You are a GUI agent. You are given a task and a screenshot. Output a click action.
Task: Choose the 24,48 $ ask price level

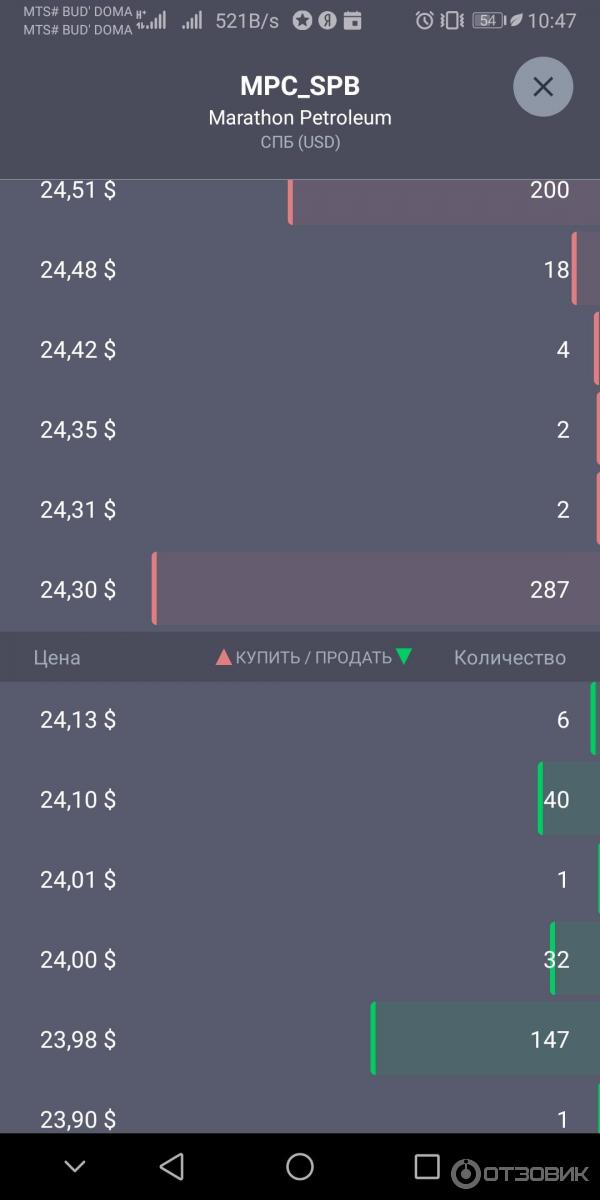pyautogui.click(x=300, y=269)
